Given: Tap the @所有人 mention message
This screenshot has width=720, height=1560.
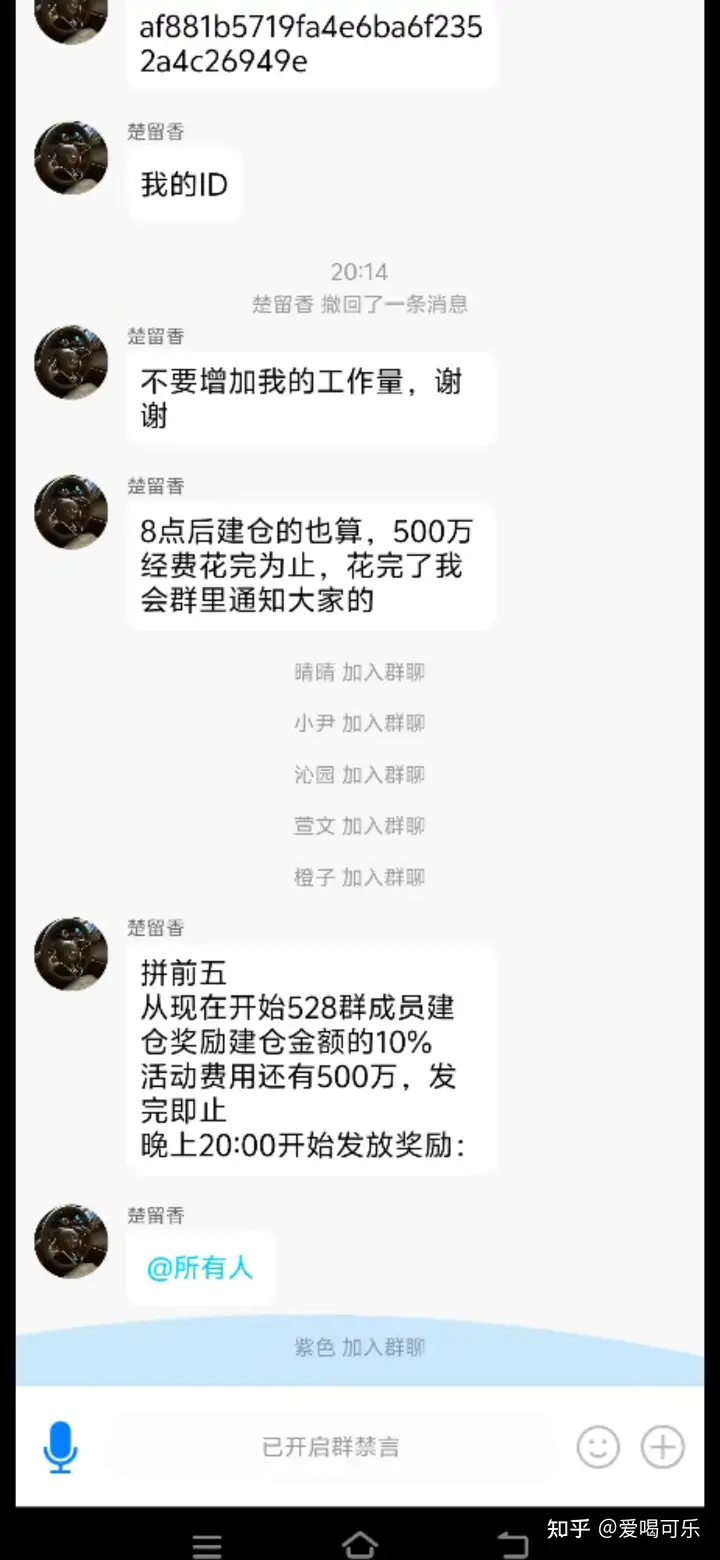Looking at the screenshot, I should point(200,1268).
